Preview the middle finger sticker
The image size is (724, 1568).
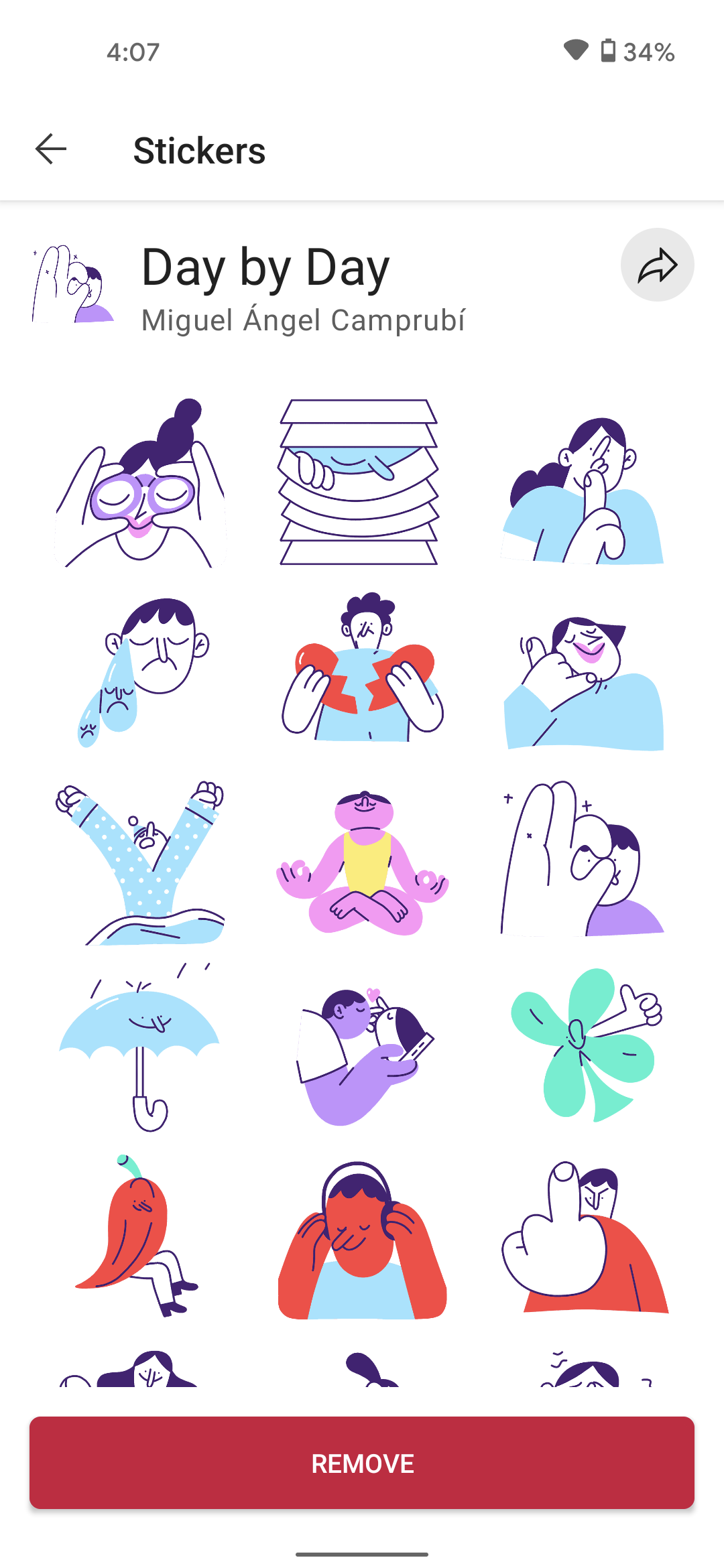[x=583, y=1236]
